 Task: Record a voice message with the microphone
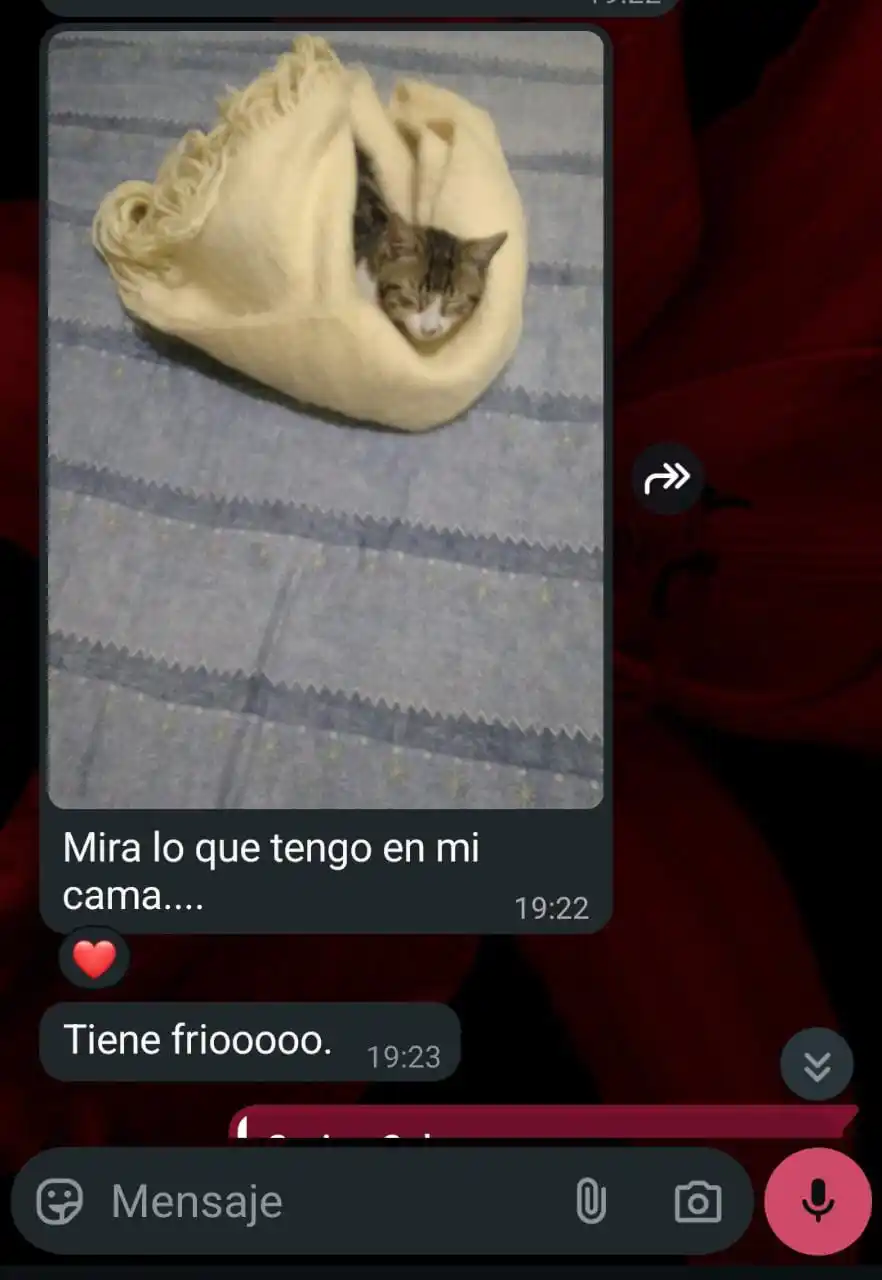[817, 1201]
